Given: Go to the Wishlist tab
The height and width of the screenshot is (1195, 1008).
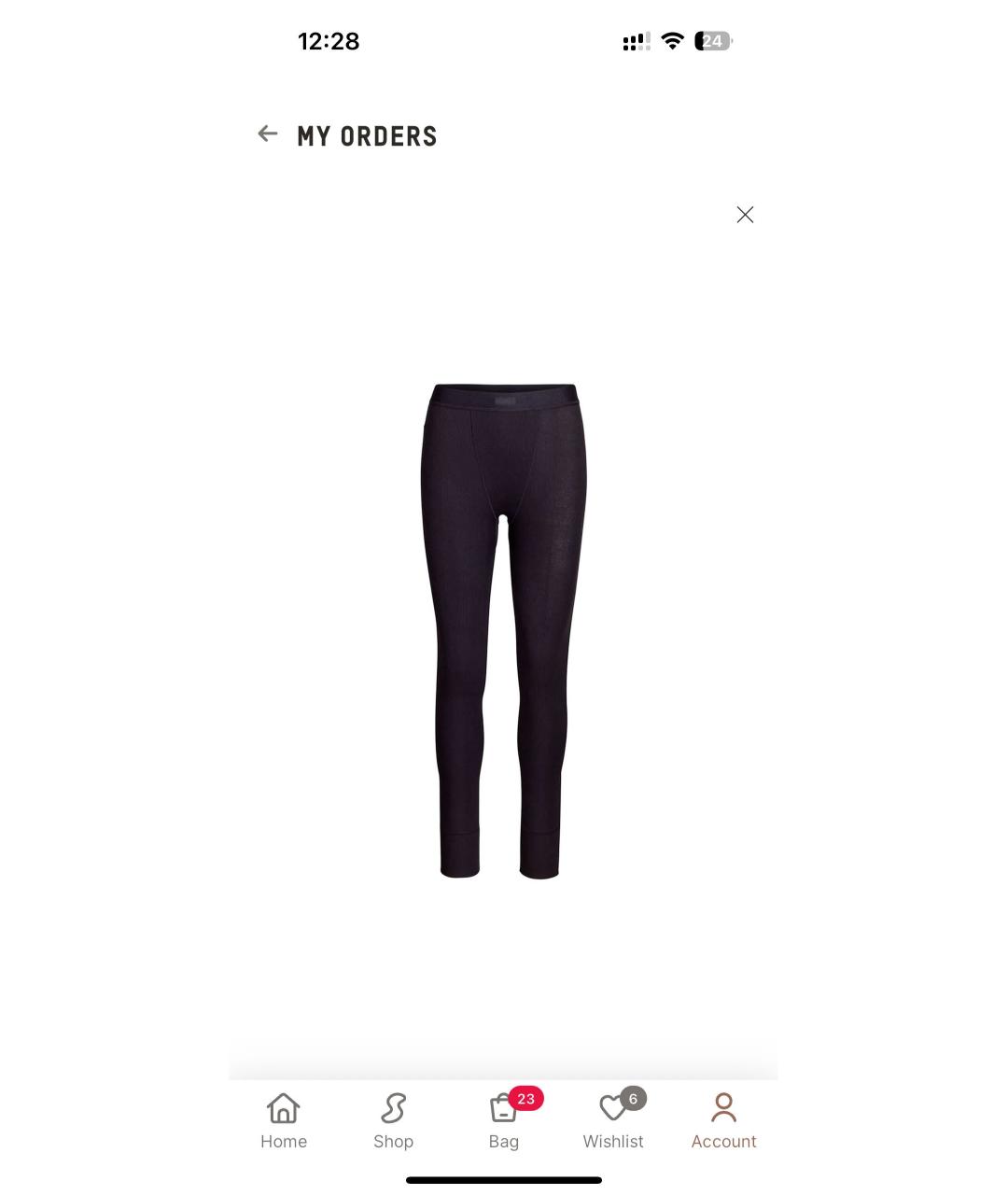Looking at the screenshot, I should (613, 1121).
